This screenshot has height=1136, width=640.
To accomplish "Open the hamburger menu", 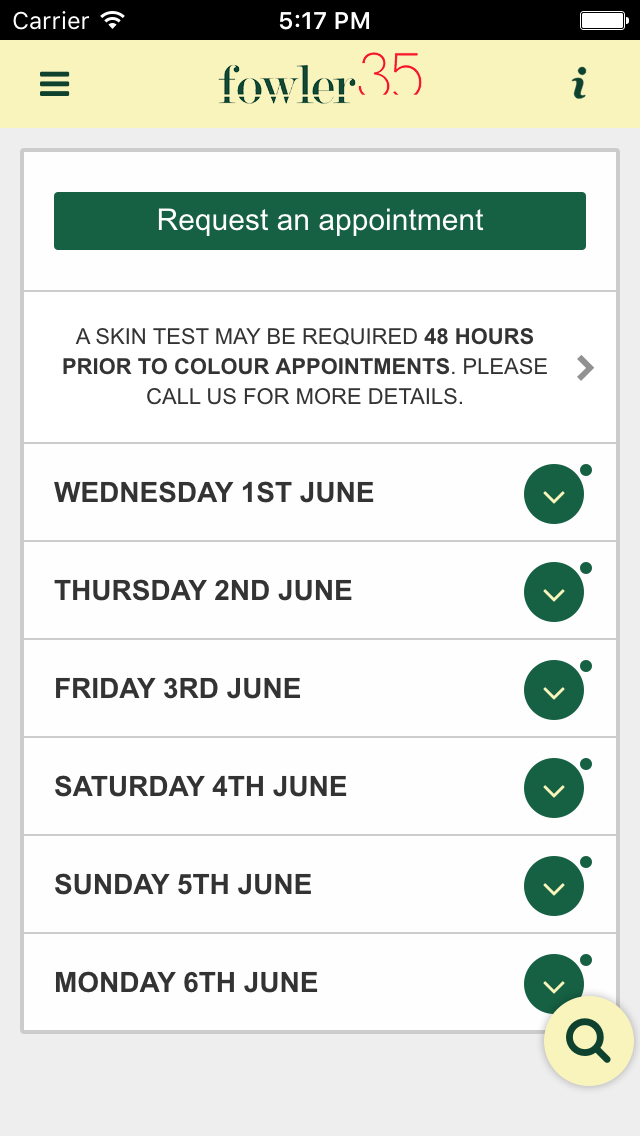I will pyautogui.click(x=55, y=84).
